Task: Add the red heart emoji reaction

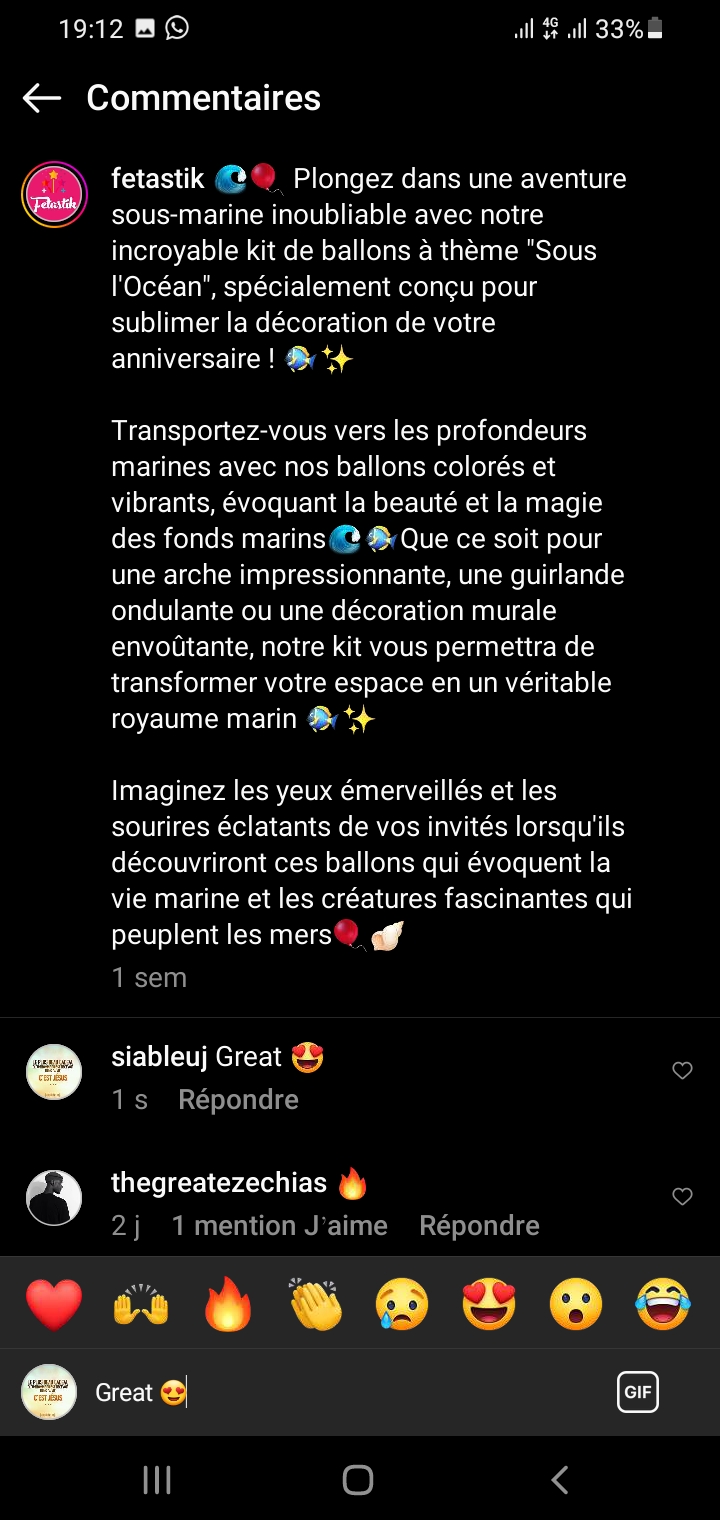Action: click(x=54, y=1304)
